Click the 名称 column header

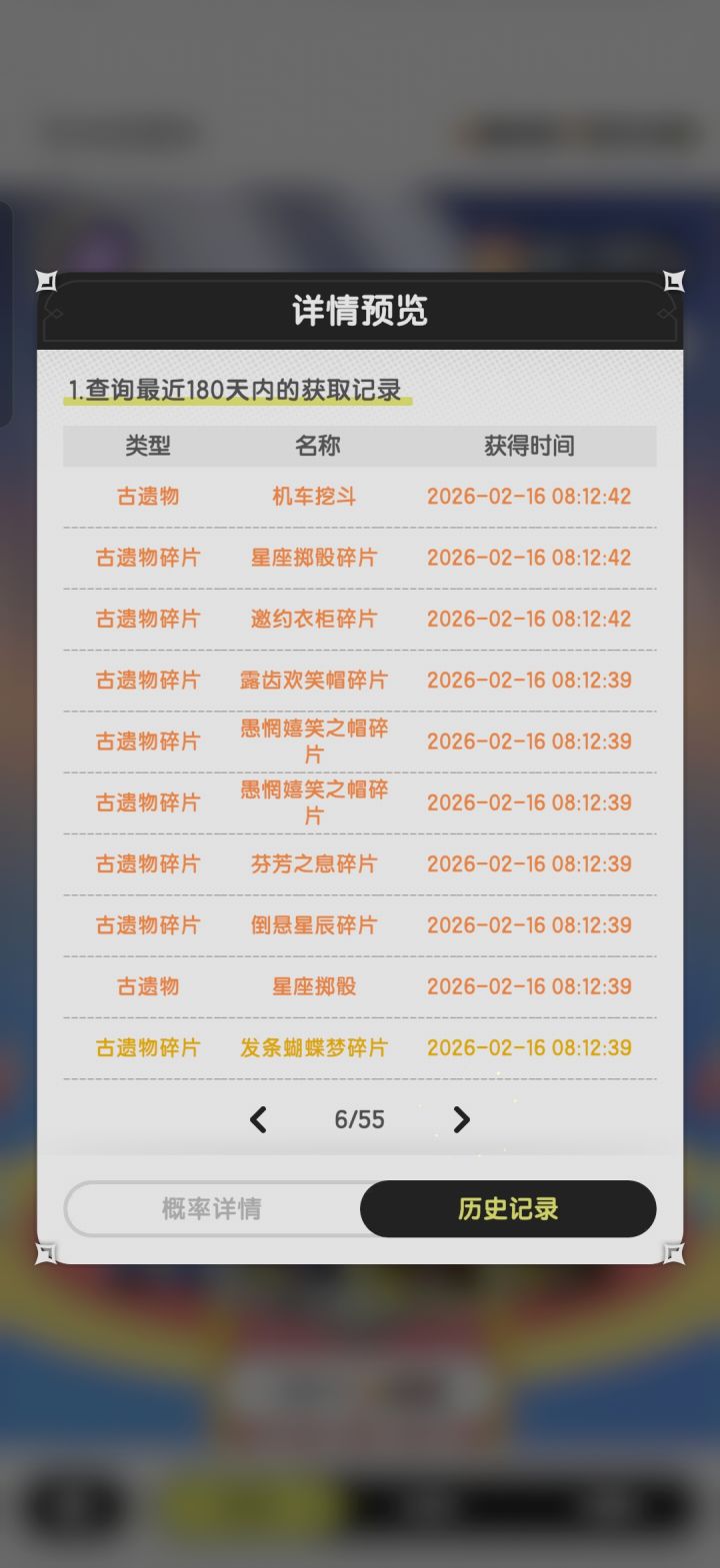[x=316, y=446]
